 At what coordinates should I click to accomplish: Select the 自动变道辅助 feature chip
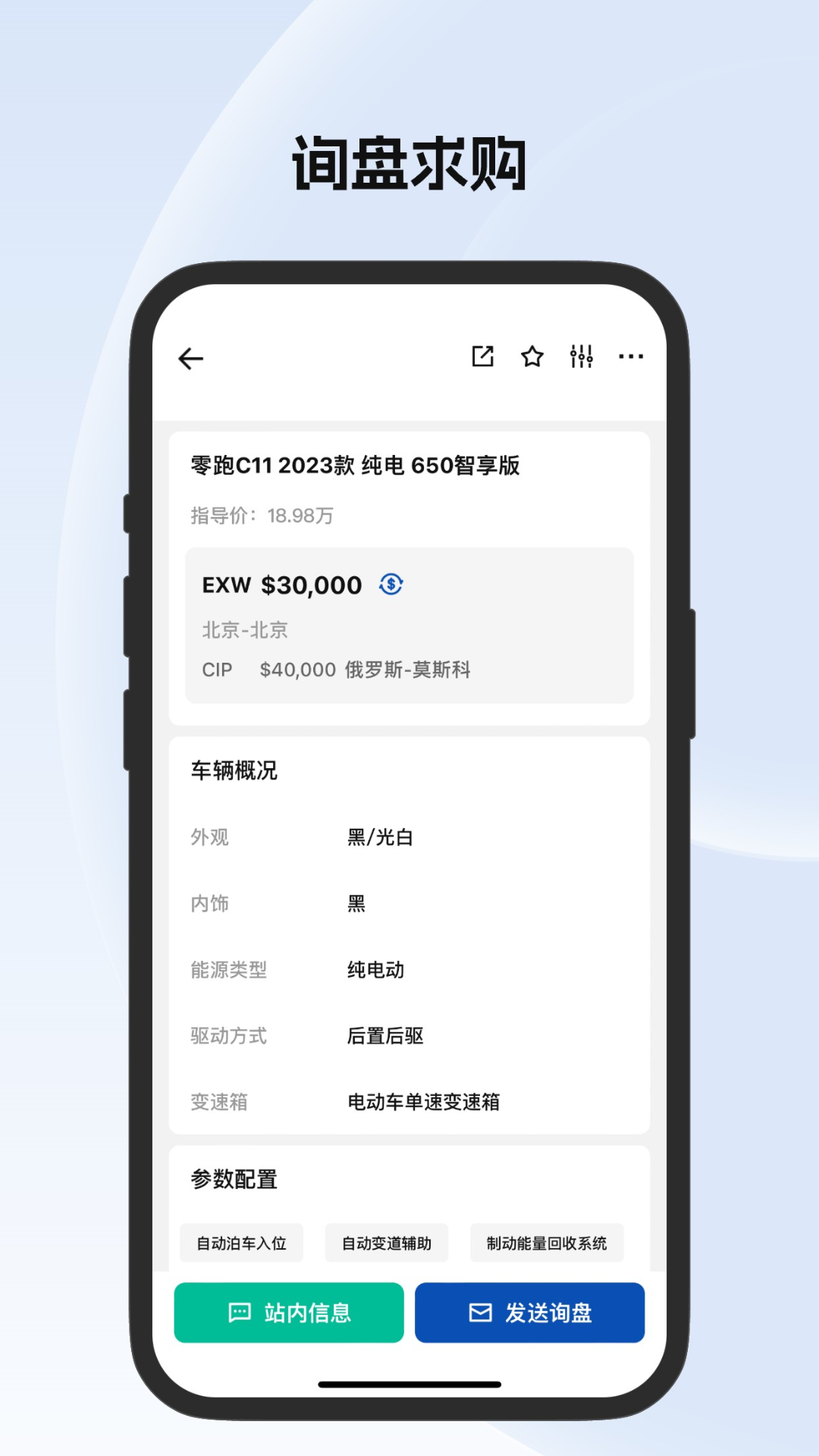point(387,1242)
